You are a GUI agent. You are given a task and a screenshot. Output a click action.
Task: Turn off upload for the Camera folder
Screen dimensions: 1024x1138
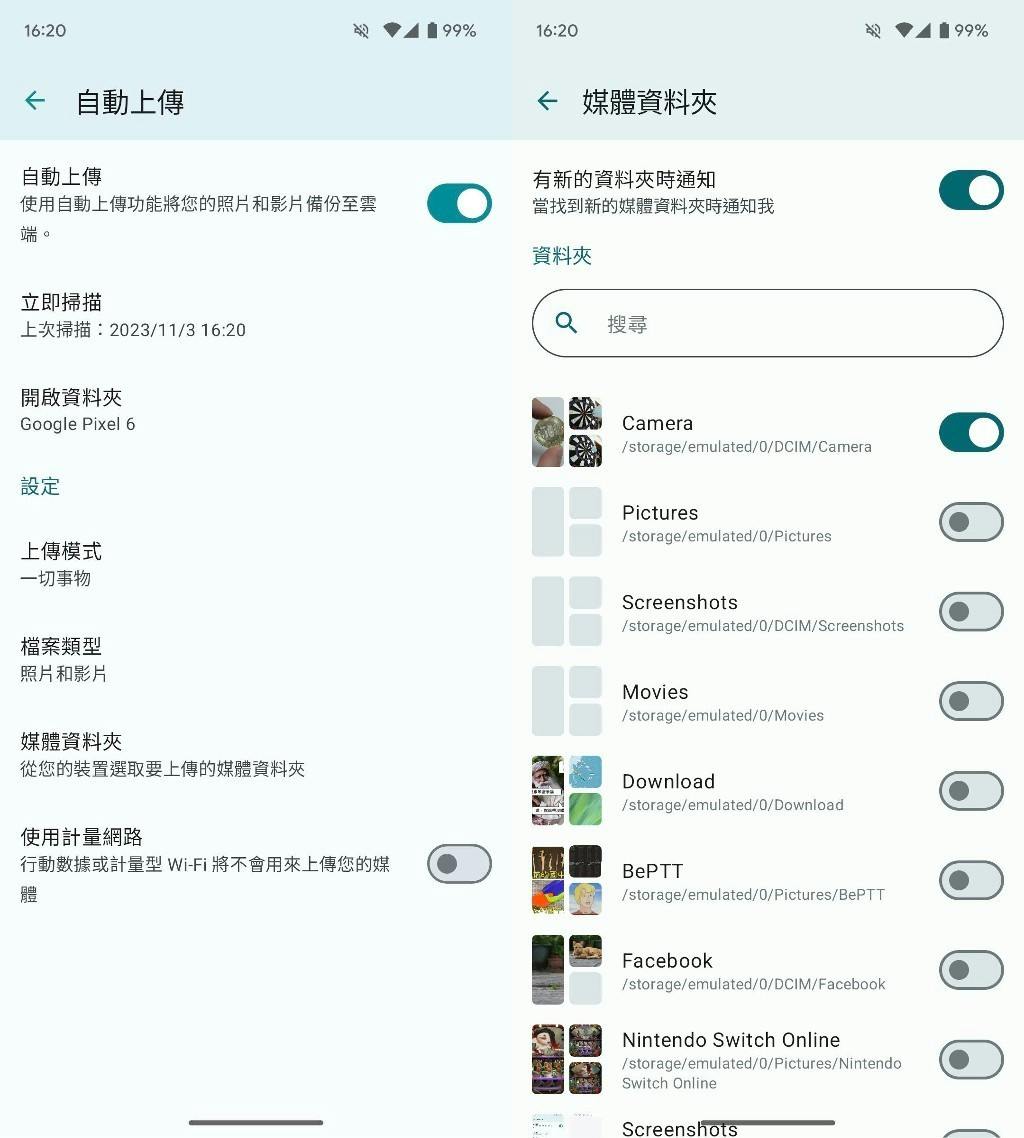[970, 433]
